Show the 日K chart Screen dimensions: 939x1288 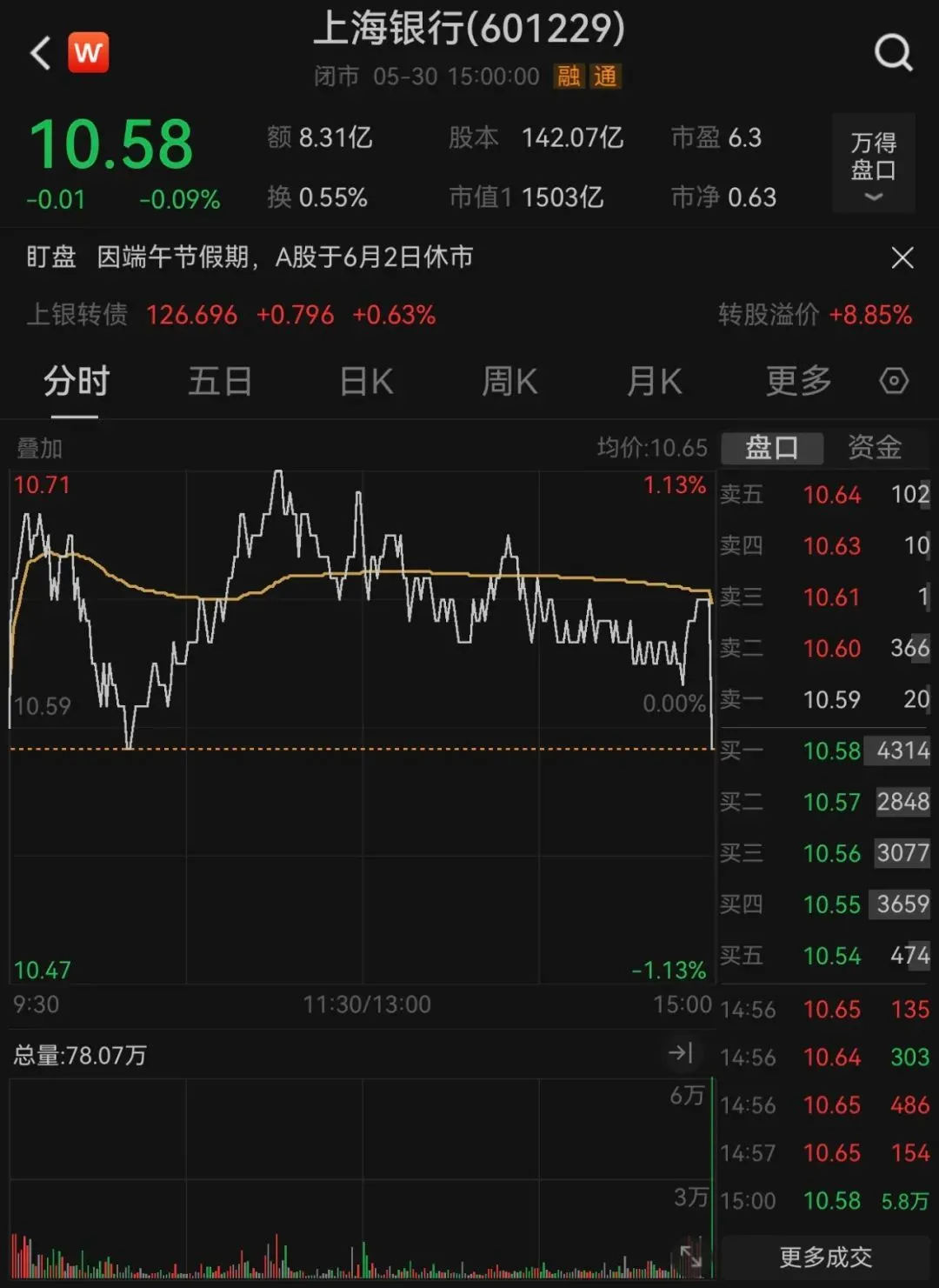366,382
